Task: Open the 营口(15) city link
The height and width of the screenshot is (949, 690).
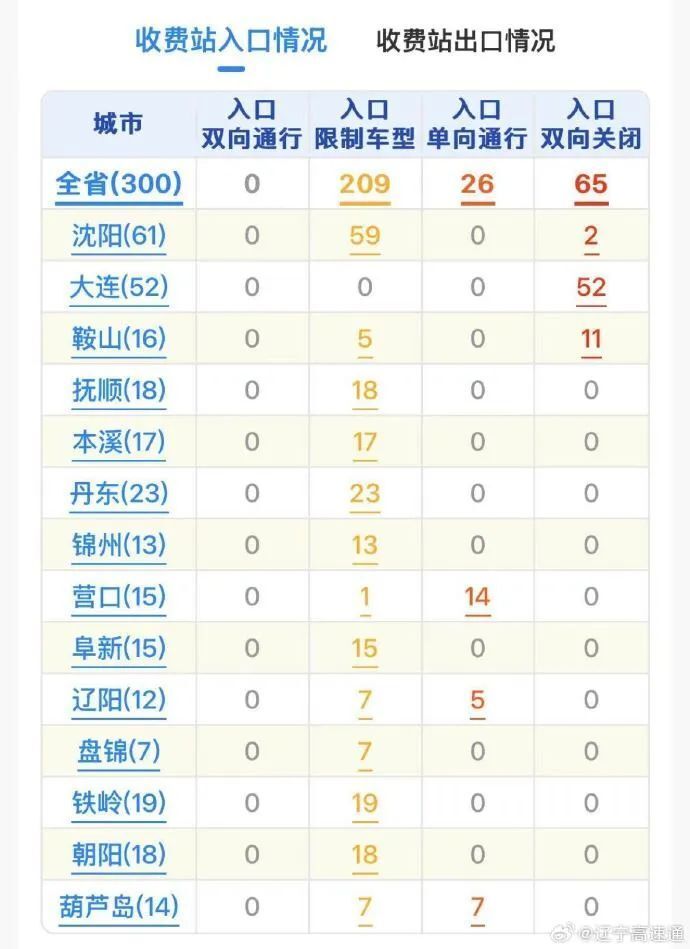Action: pyautogui.click(x=119, y=598)
